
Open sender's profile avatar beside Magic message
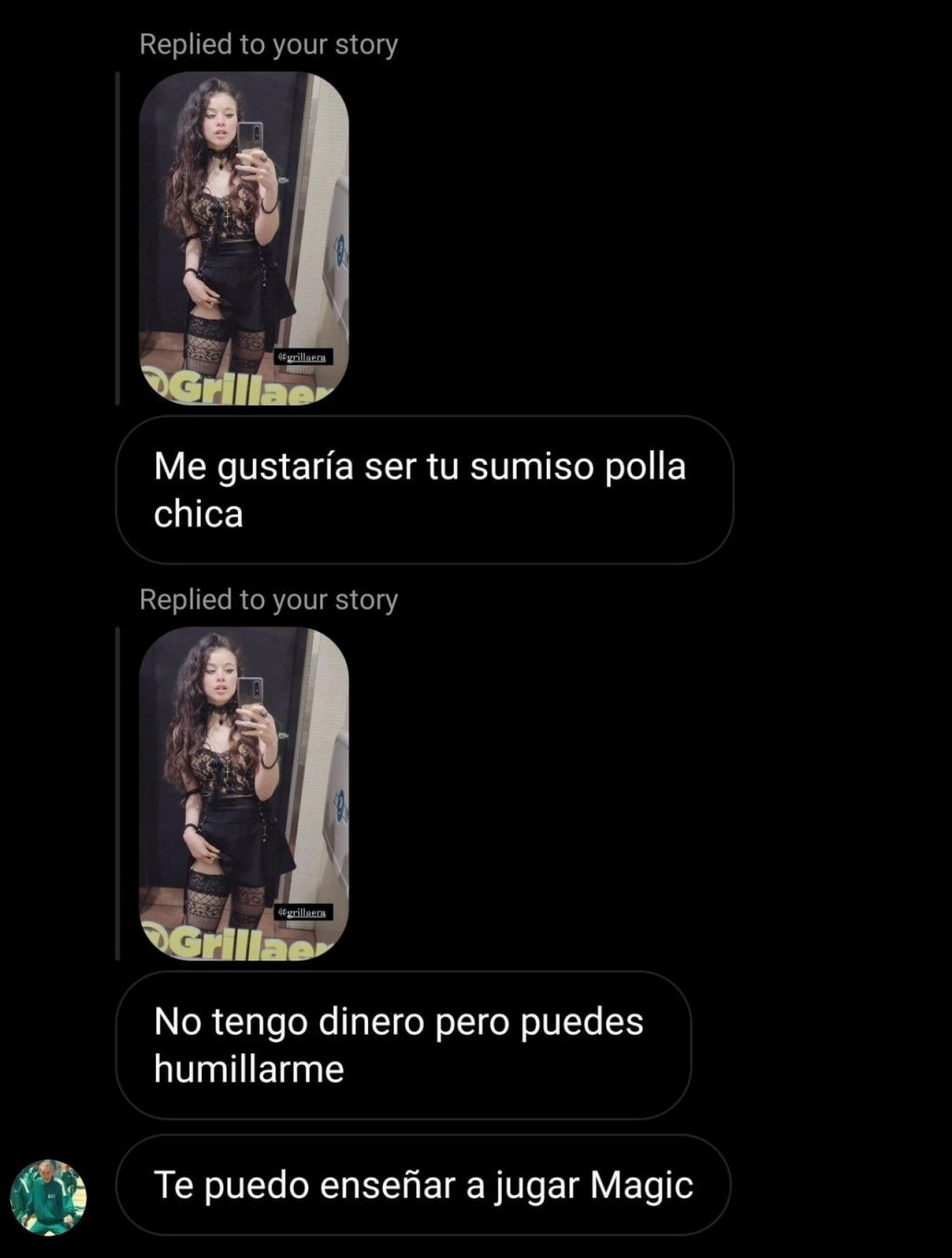click(48, 1197)
